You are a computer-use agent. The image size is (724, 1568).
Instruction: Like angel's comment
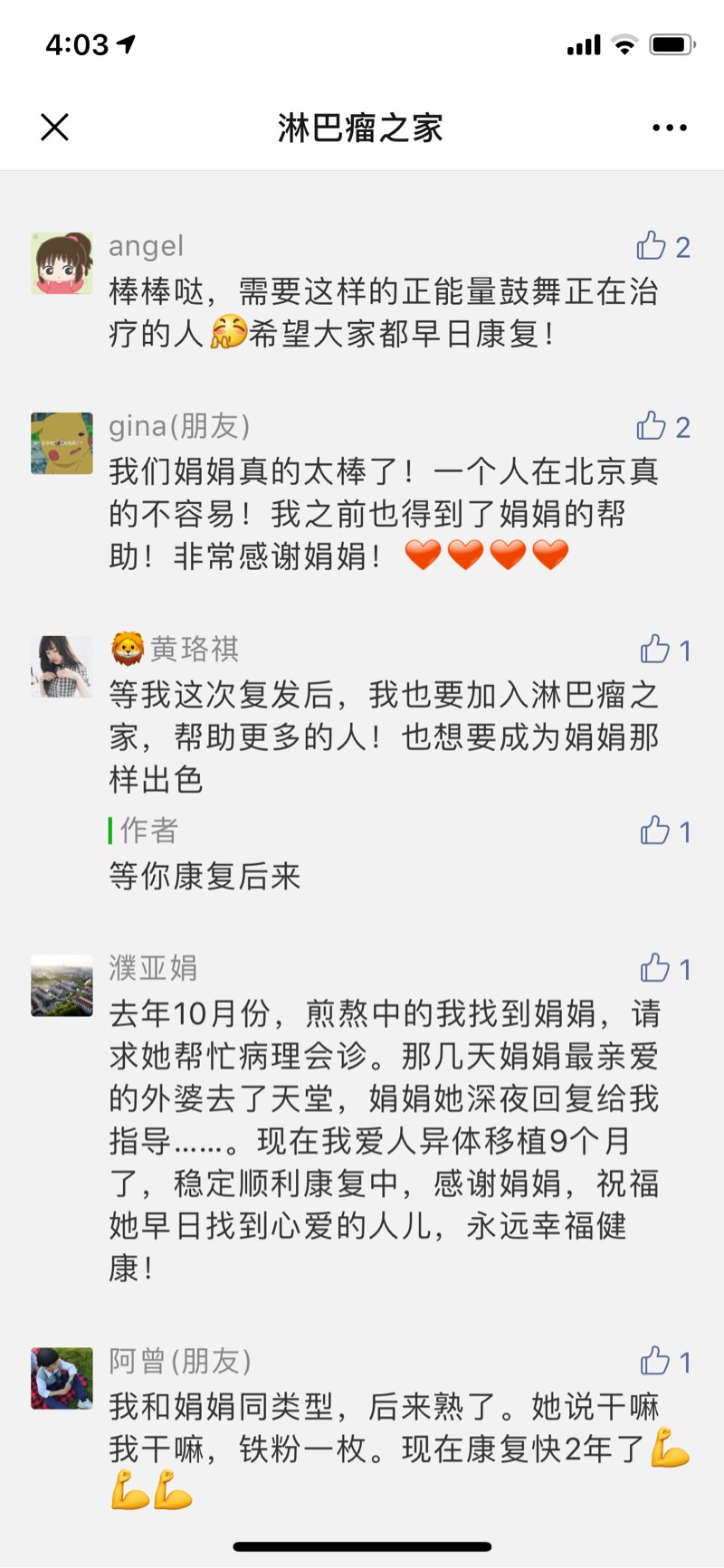pos(652,246)
